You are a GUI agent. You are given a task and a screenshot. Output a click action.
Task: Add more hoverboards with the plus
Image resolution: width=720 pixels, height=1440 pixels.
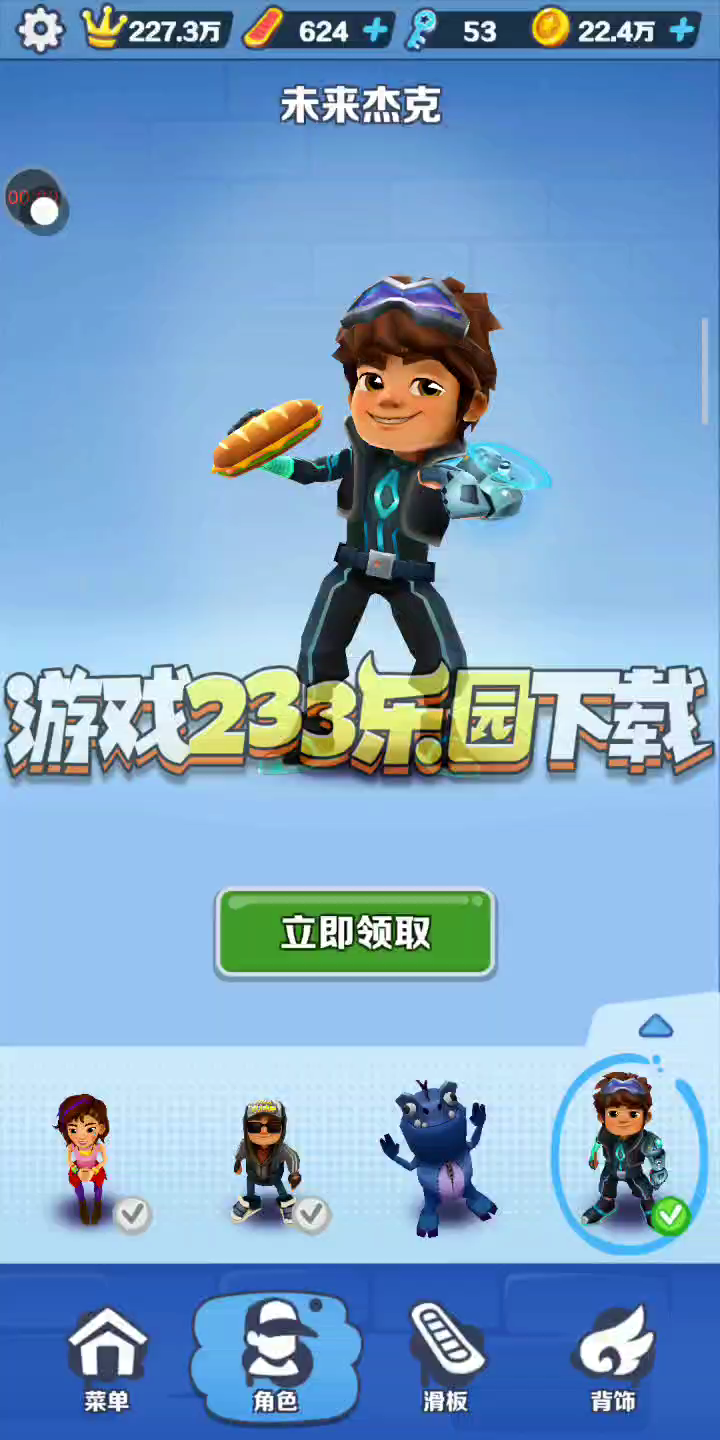click(377, 31)
